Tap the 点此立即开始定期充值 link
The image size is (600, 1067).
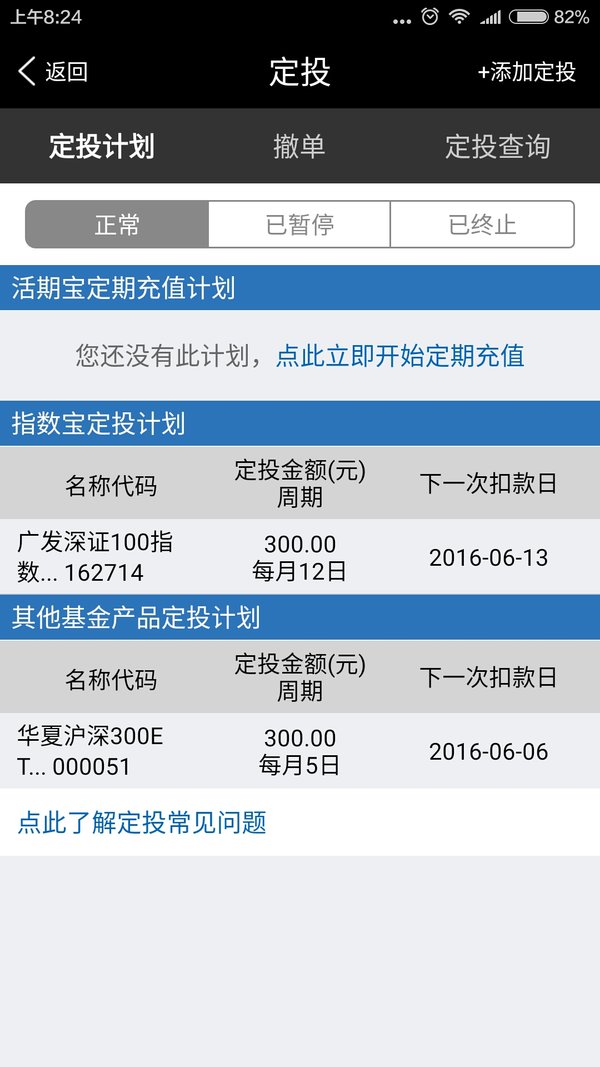pos(400,356)
